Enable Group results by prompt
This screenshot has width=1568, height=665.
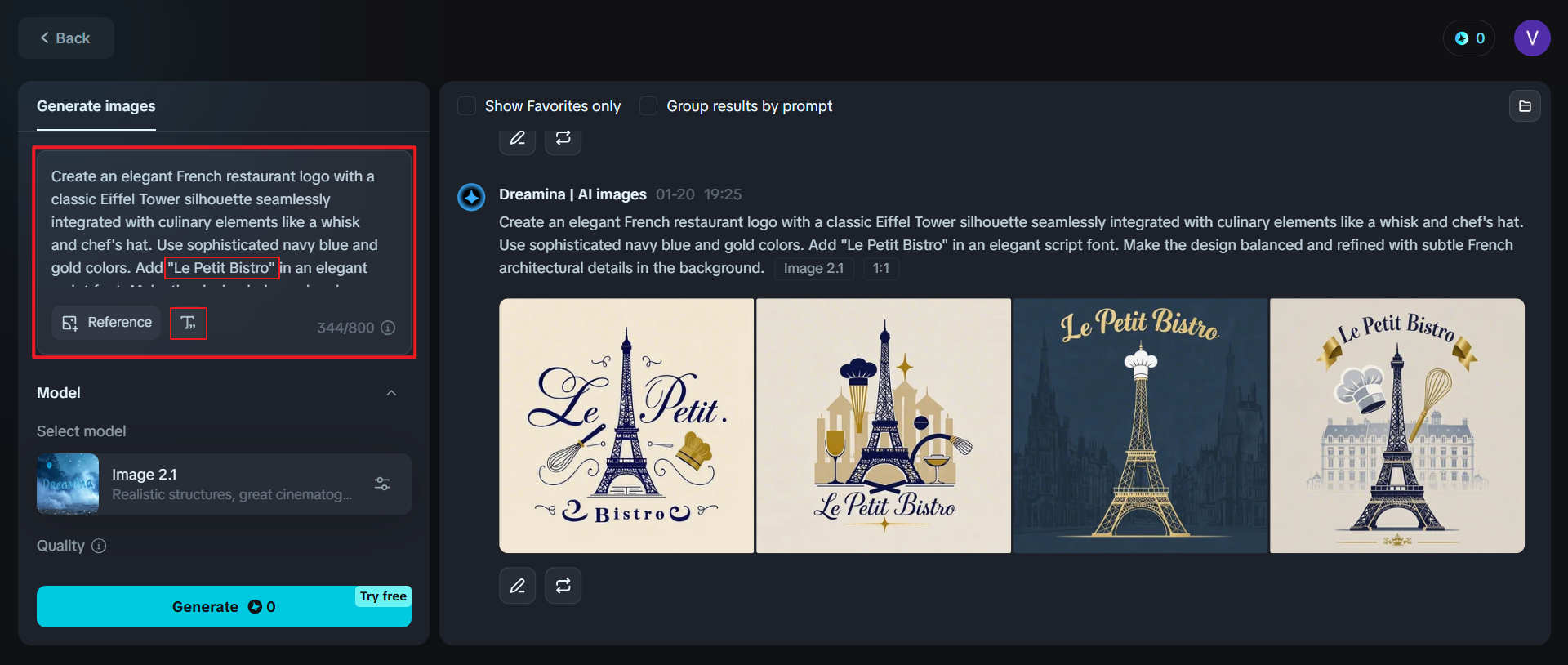648,106
